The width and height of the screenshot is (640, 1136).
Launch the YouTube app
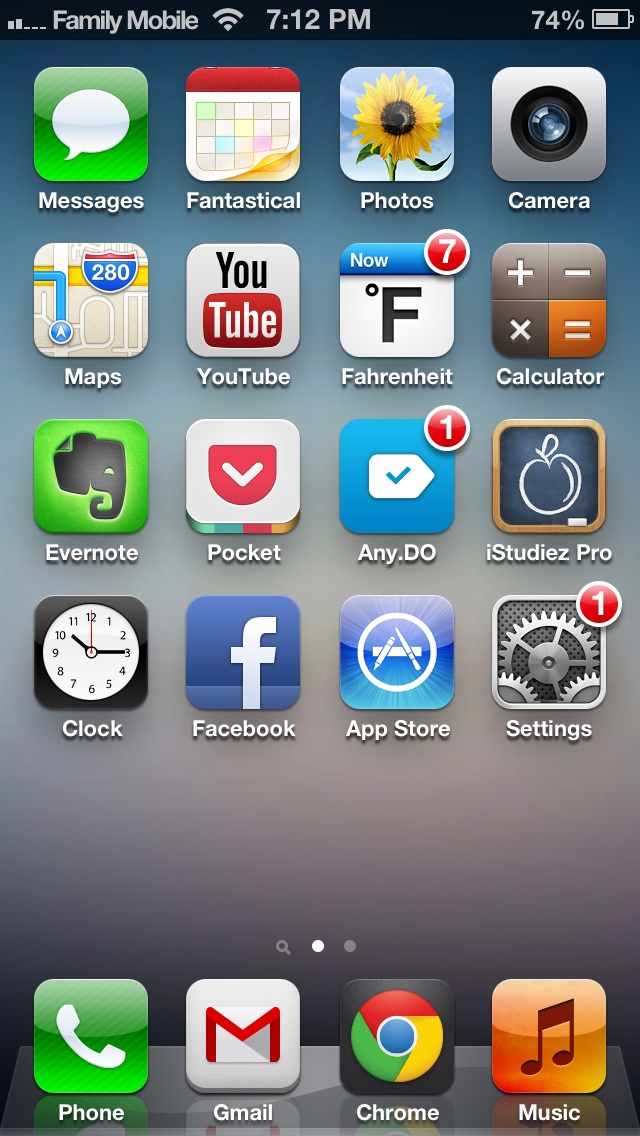[x=243, y=300]
